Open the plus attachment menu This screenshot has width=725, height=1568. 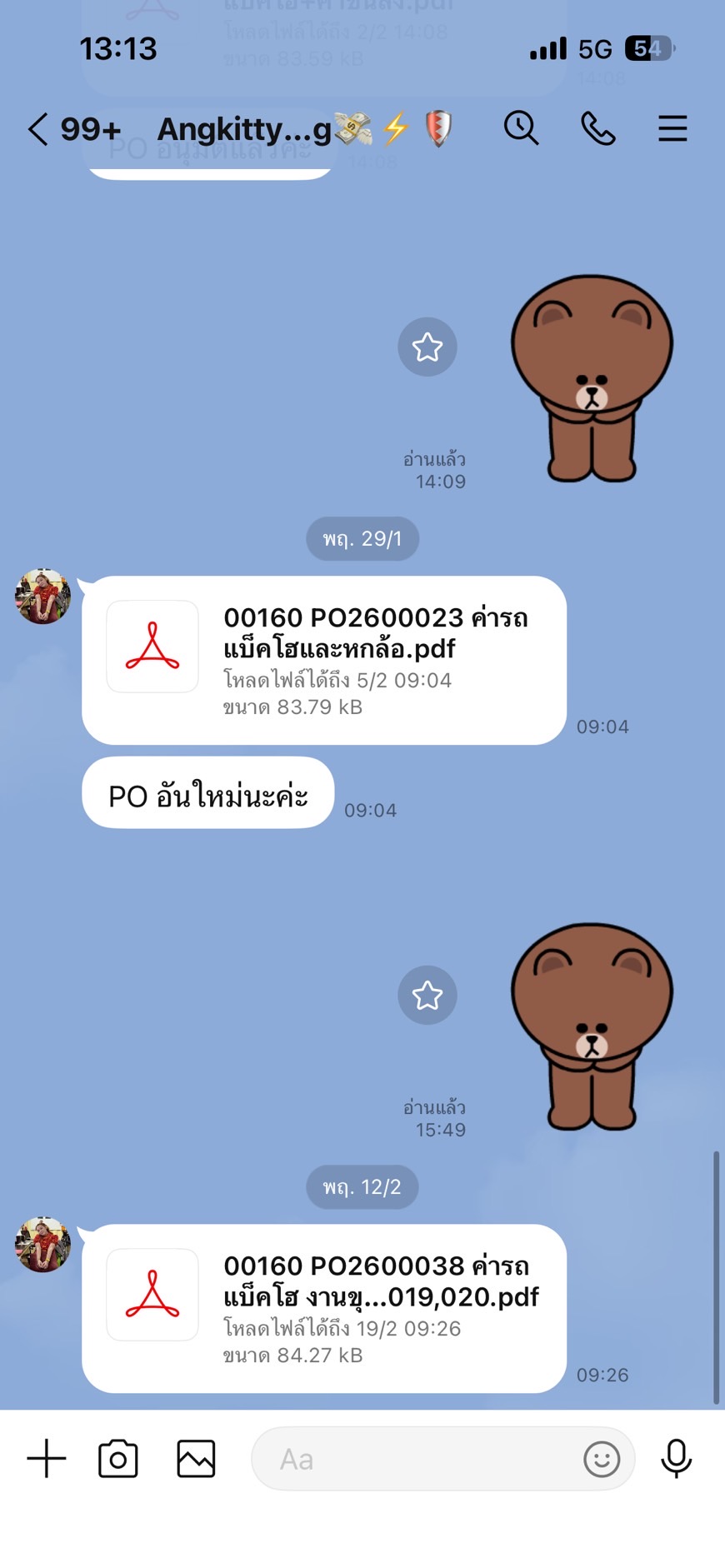(47, 1459)
